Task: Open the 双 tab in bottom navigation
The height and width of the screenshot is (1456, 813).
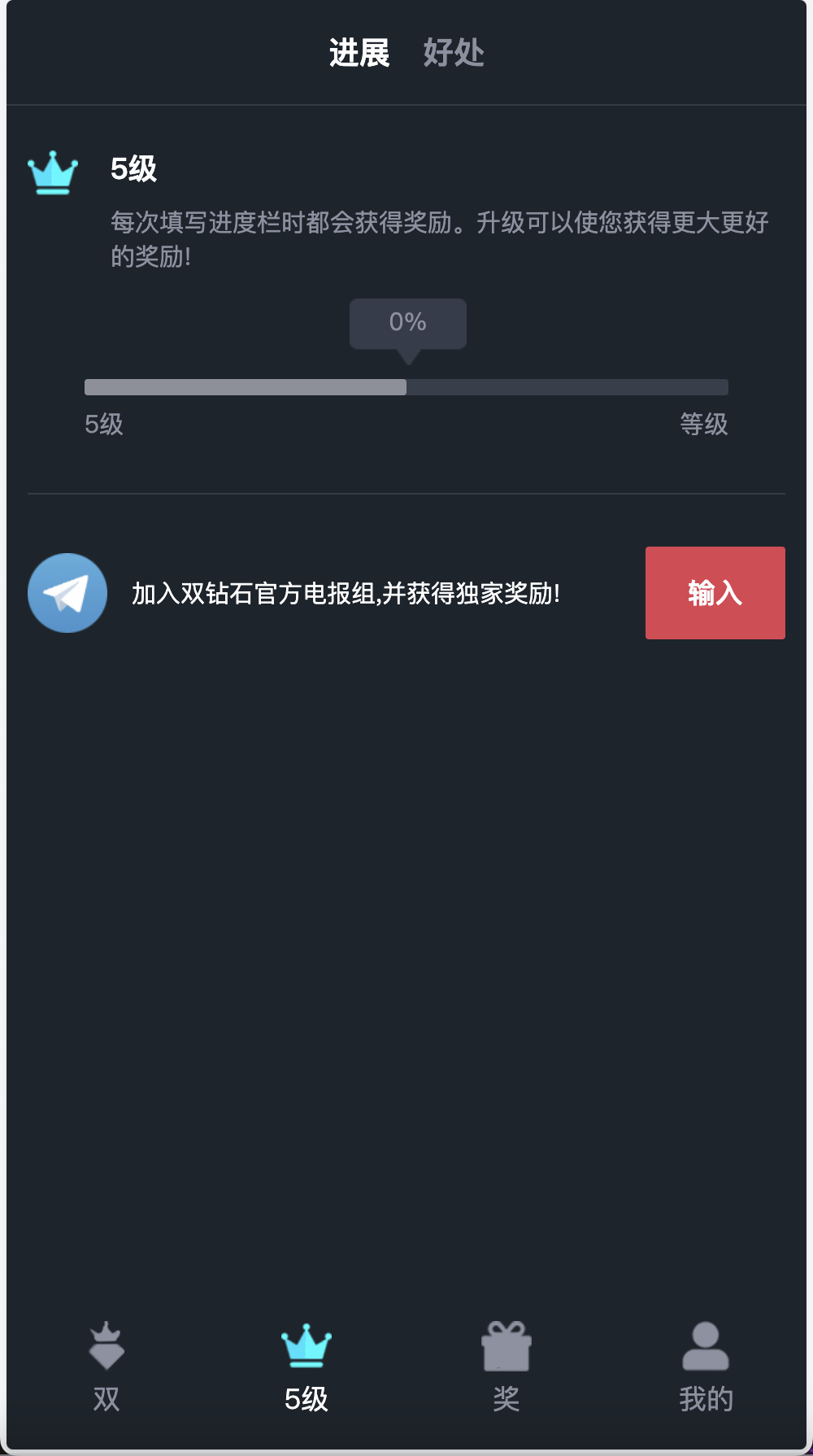Action: [107, 1365]
